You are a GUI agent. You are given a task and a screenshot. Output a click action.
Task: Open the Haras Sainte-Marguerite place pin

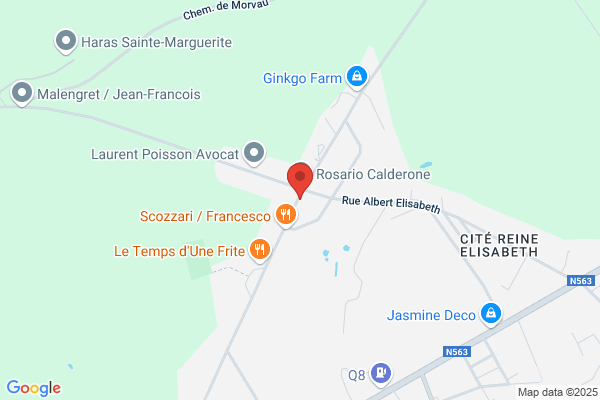pos(66,42)
